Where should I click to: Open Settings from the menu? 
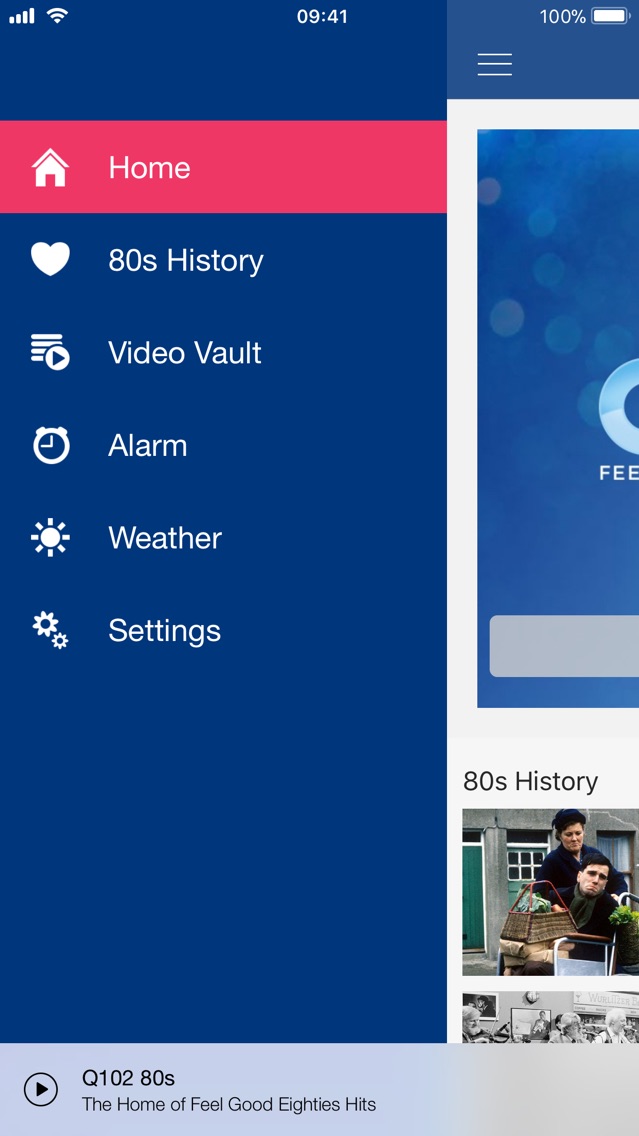(223, 631)
